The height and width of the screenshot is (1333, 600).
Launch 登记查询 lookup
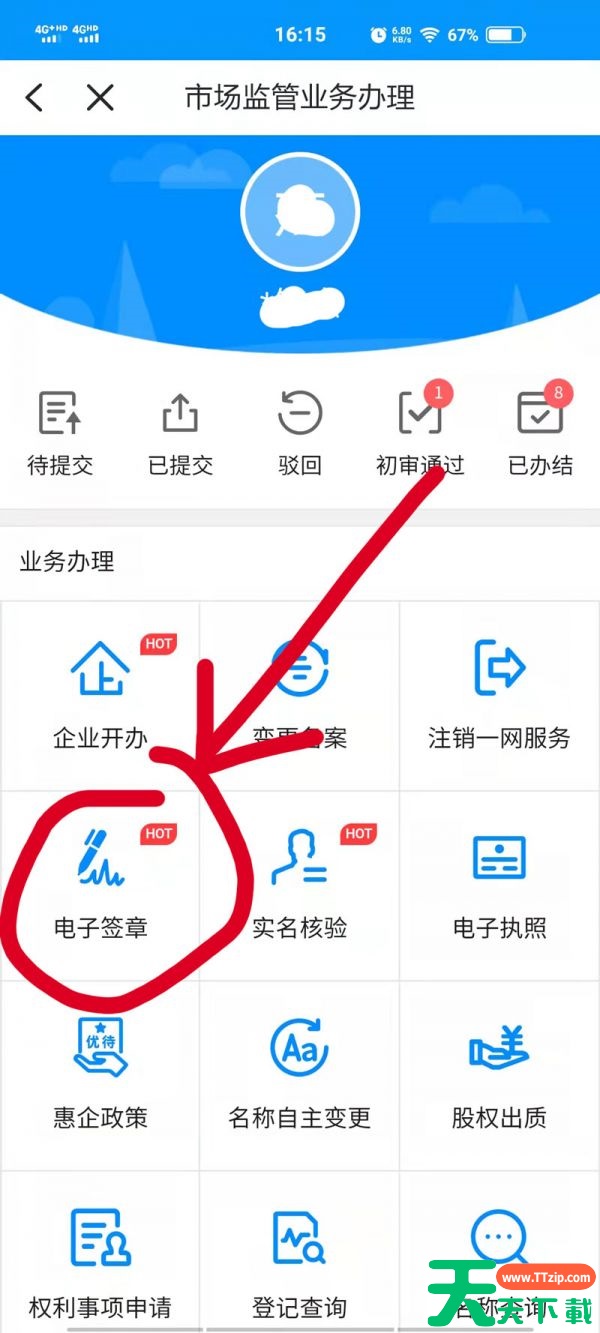click(300, 1262)
